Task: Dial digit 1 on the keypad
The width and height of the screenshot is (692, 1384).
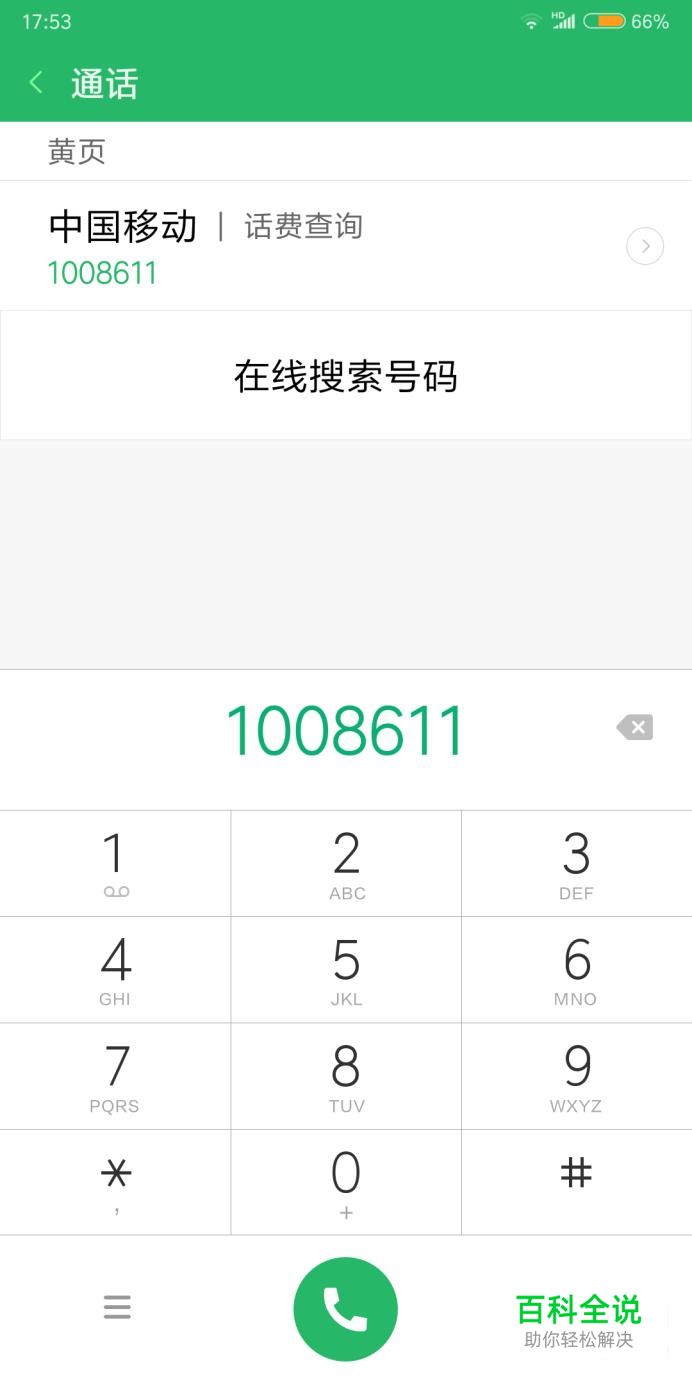Action: click(x=115, y=864)
